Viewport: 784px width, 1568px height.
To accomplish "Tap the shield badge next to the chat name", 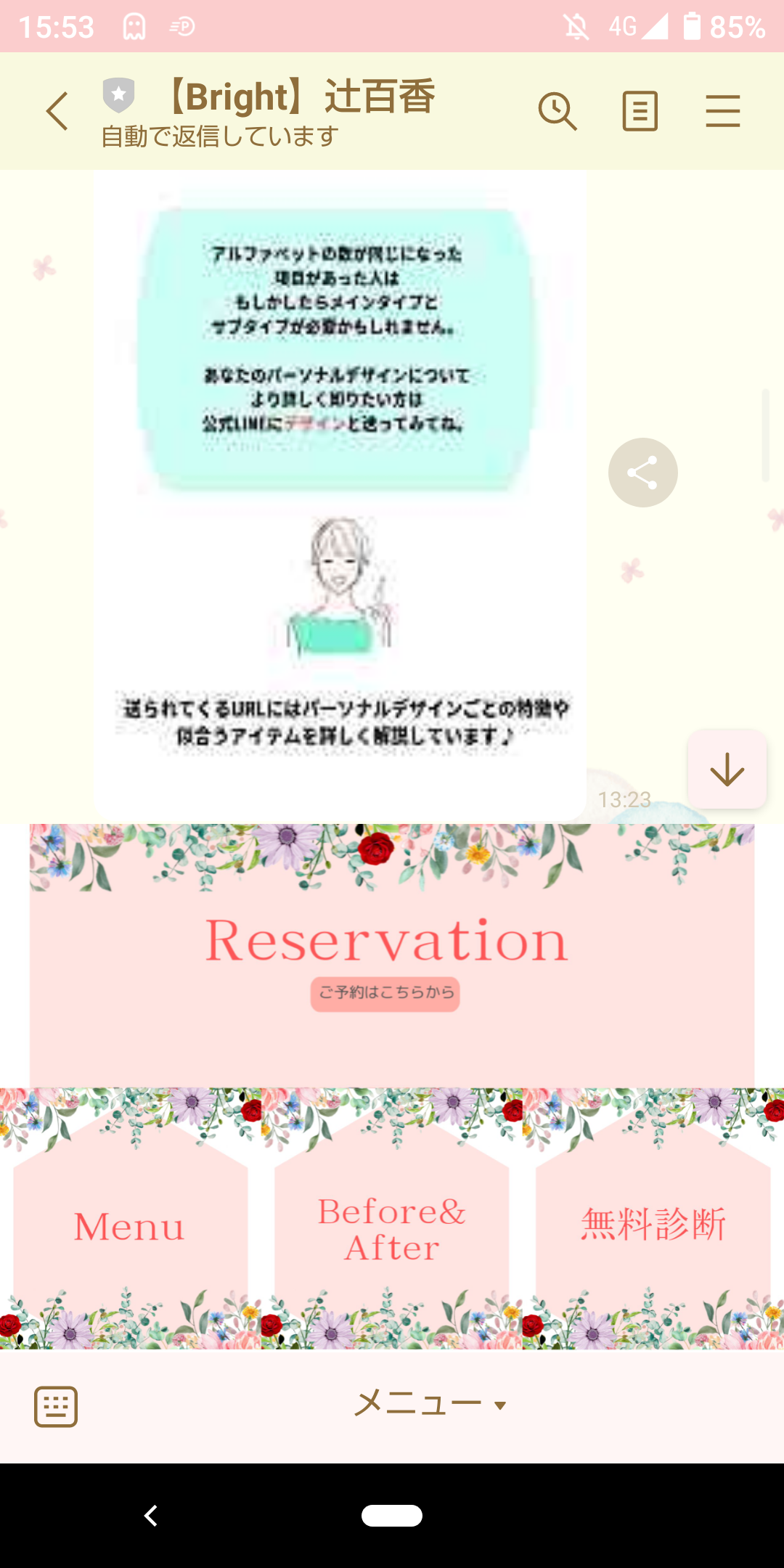I will (118, 93).
